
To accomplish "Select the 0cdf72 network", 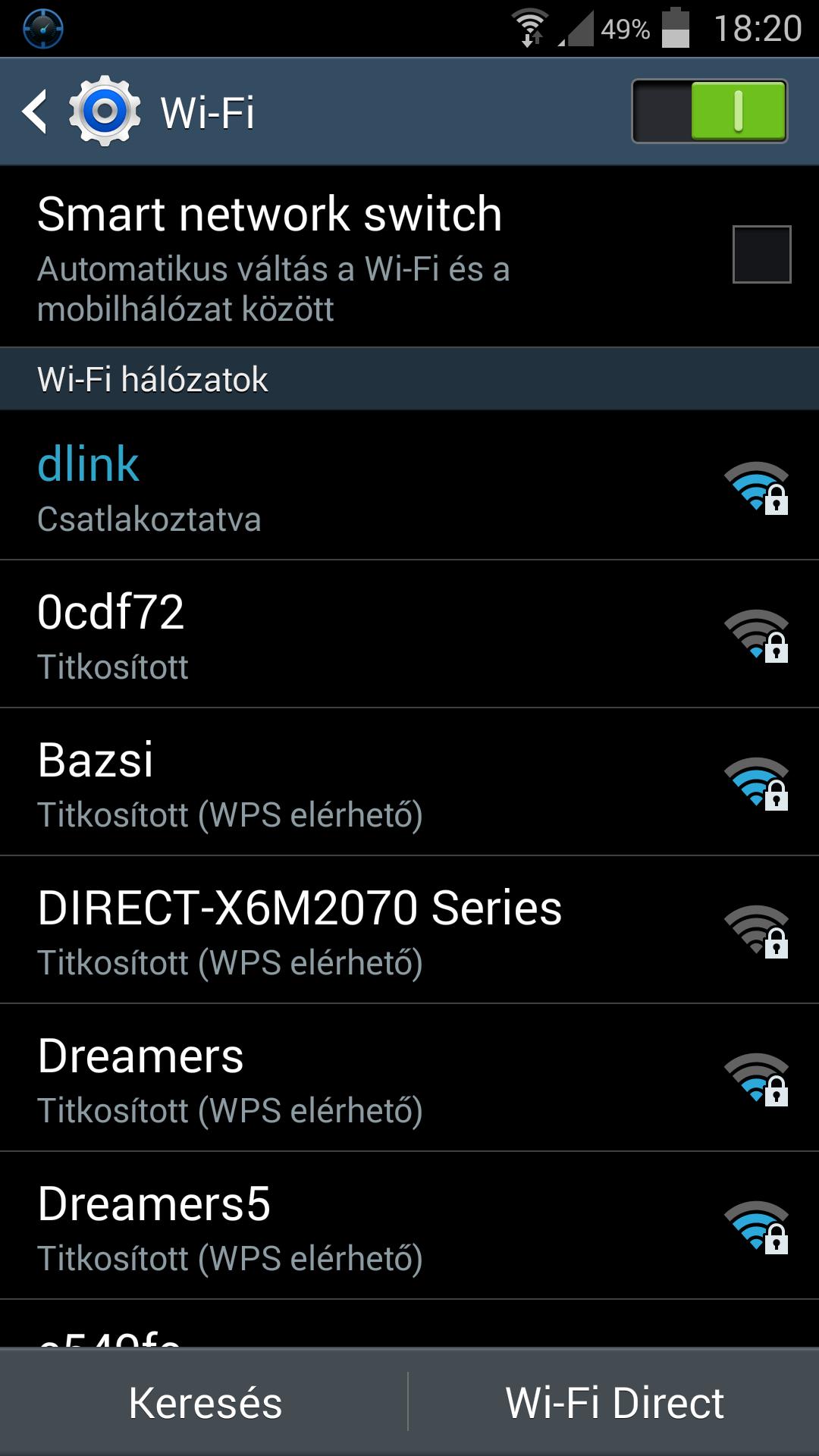I will (x=409, y=634).
